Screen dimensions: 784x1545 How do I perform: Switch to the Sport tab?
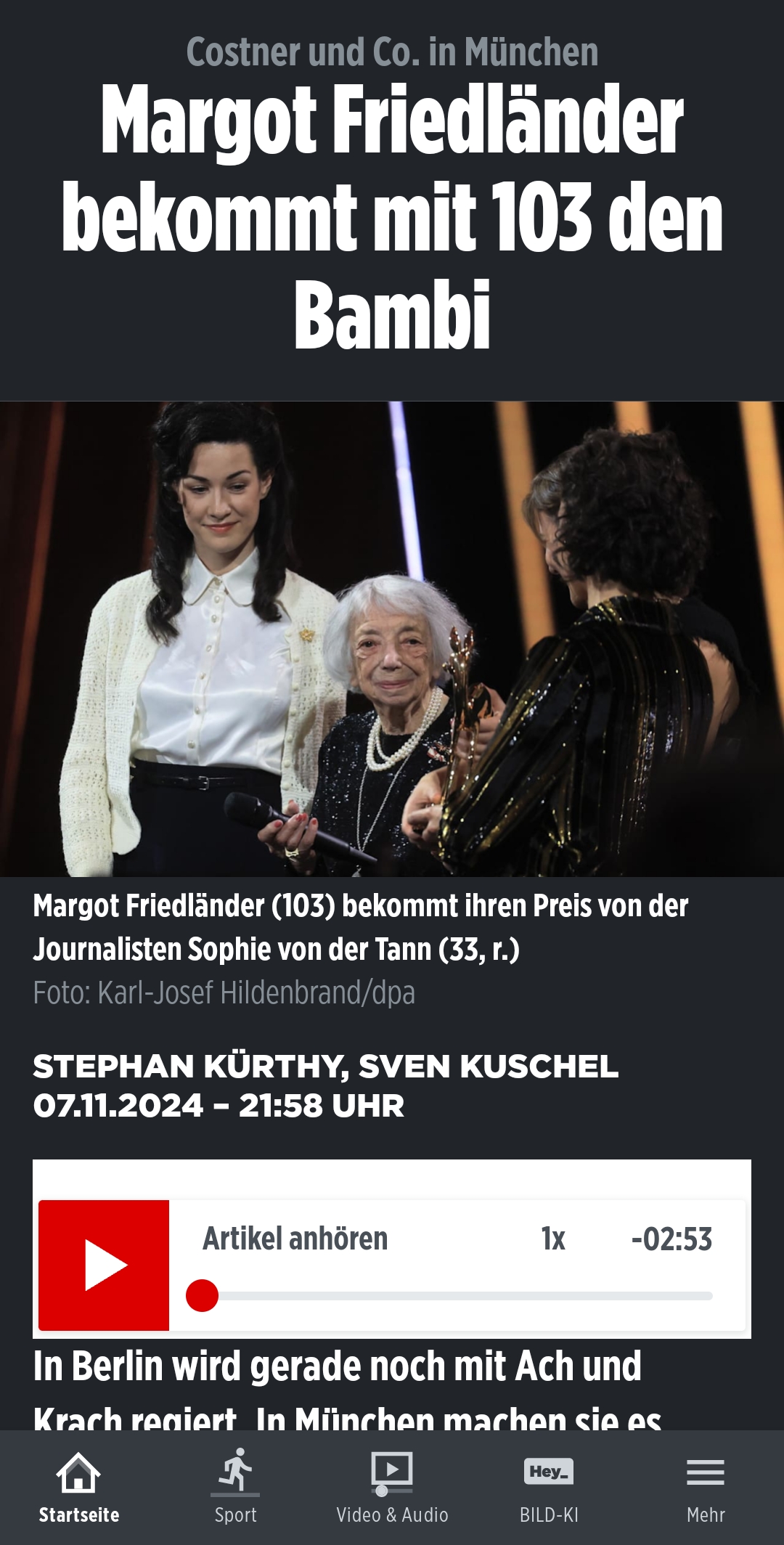click(x=235, y=1487)
